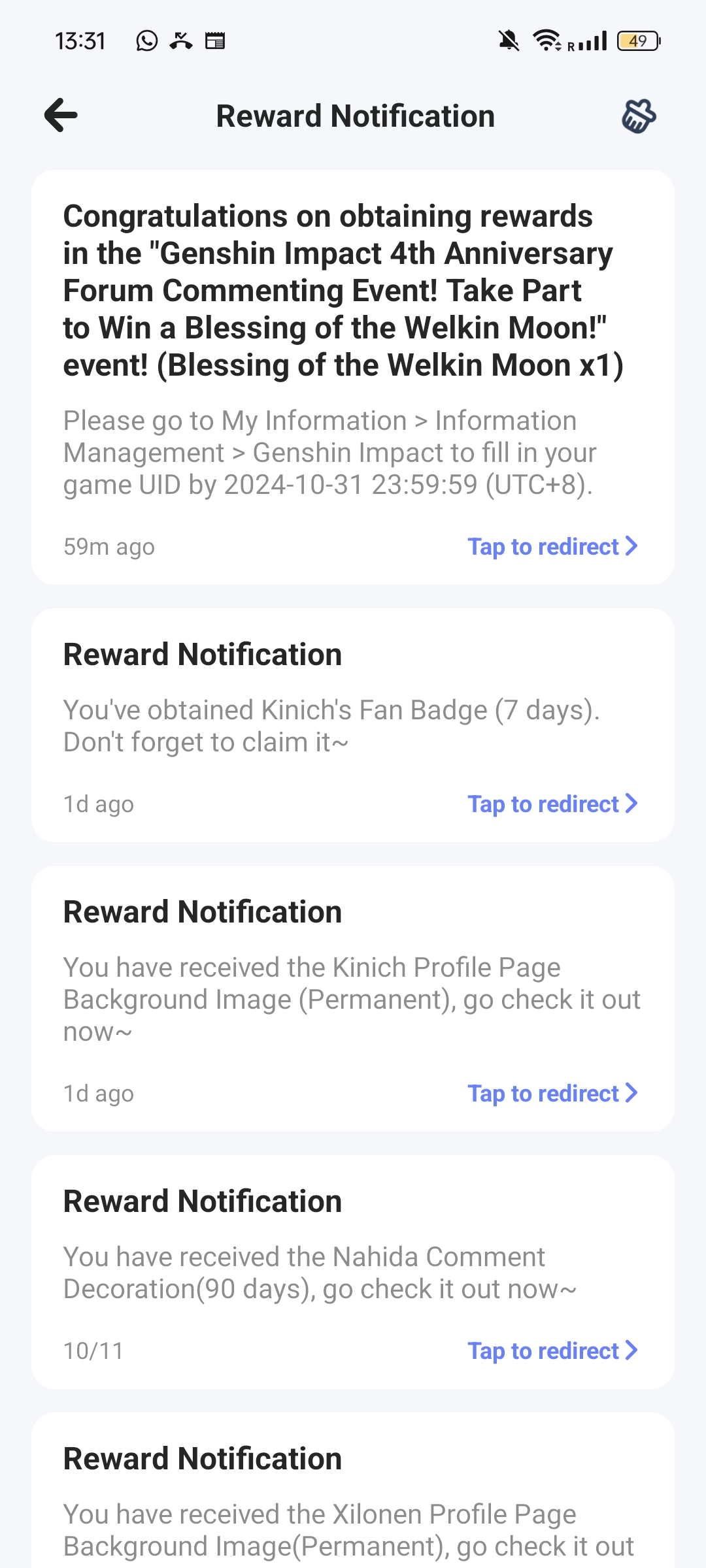Tap the Reward Notification title header
Image resolution: width=706 pixels, height=1568 pixels.
pos(355,115)
